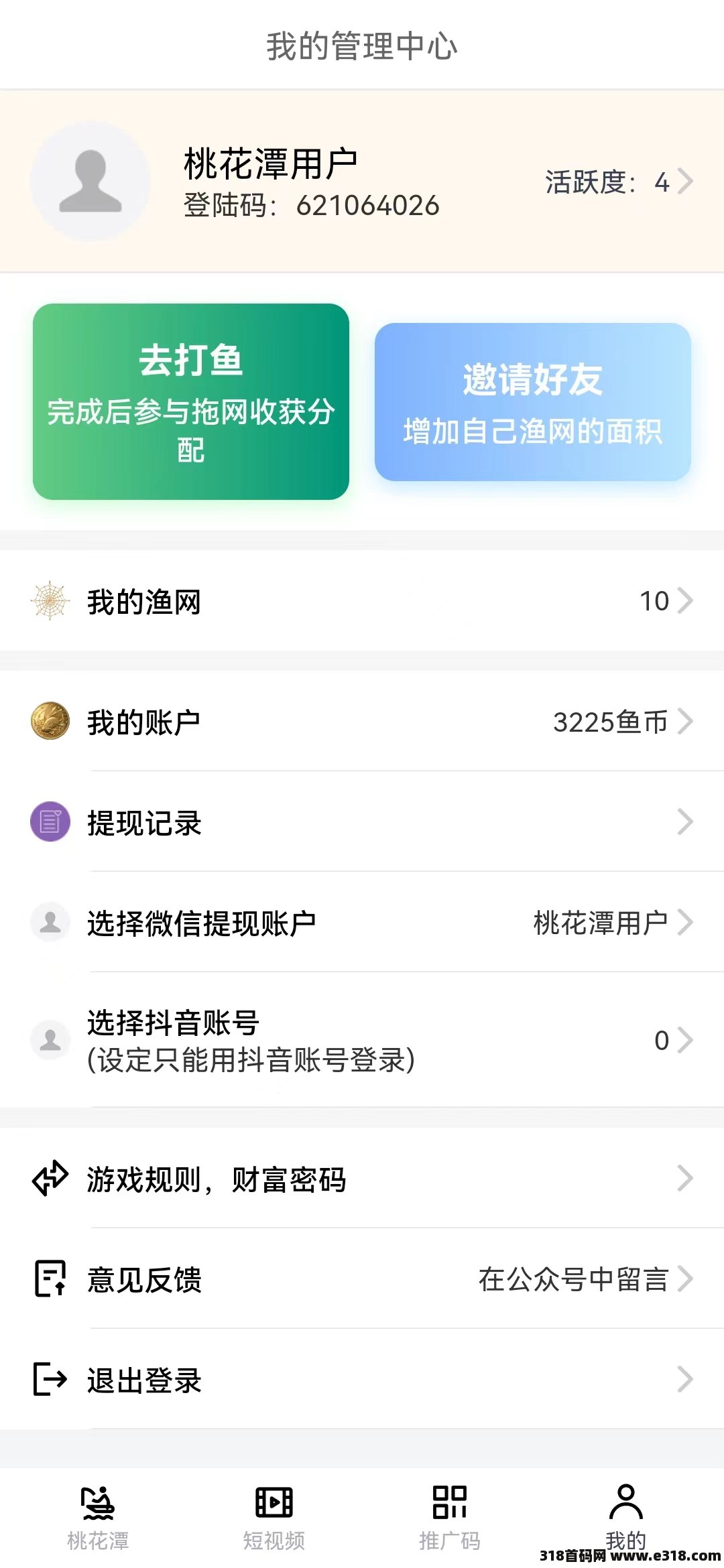Open 我的账户 balance row
This screenshot has width=724, height=1568.
(x=362, y=722)
